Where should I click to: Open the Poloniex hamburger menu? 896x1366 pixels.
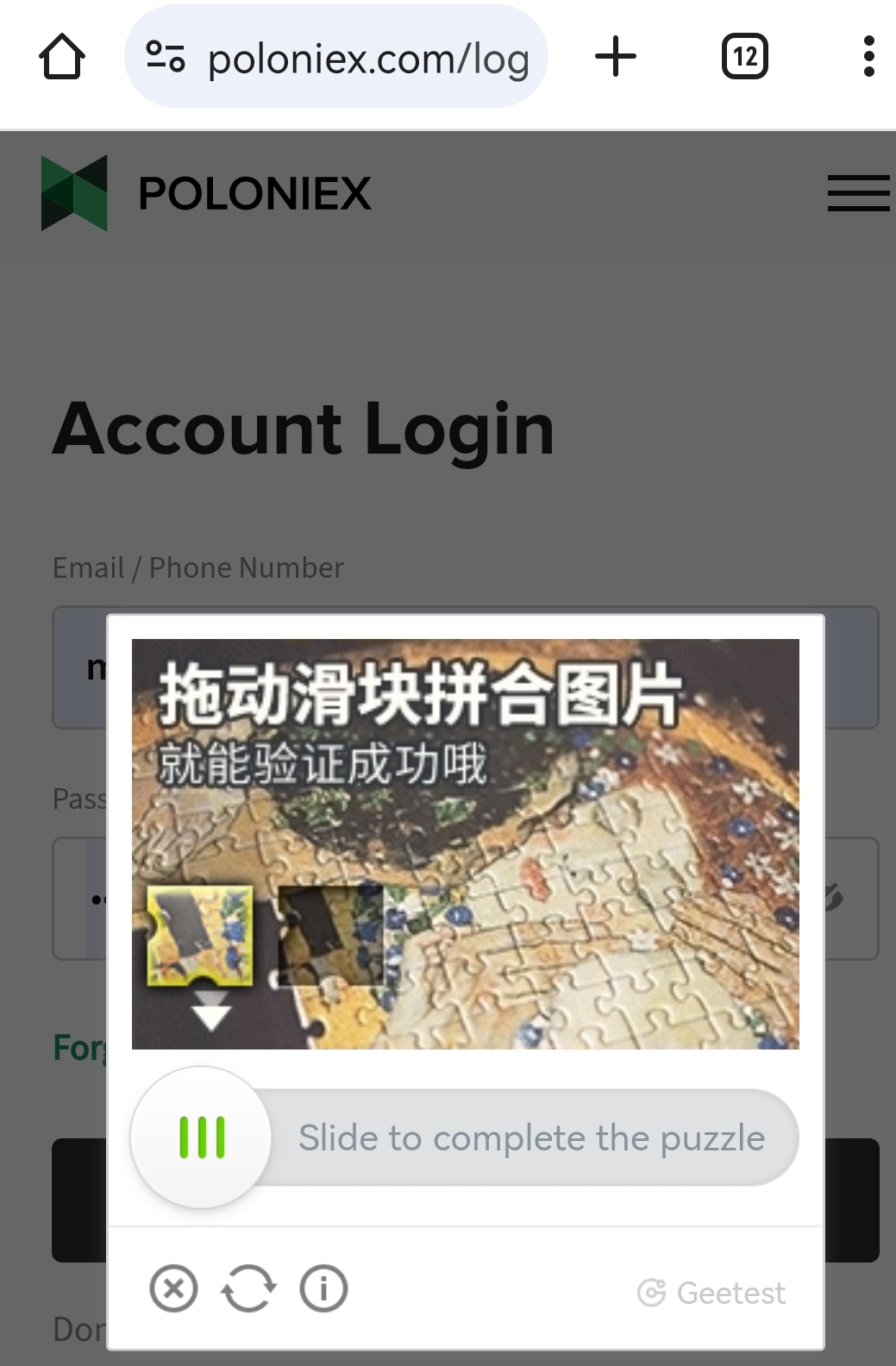point(858,193)
